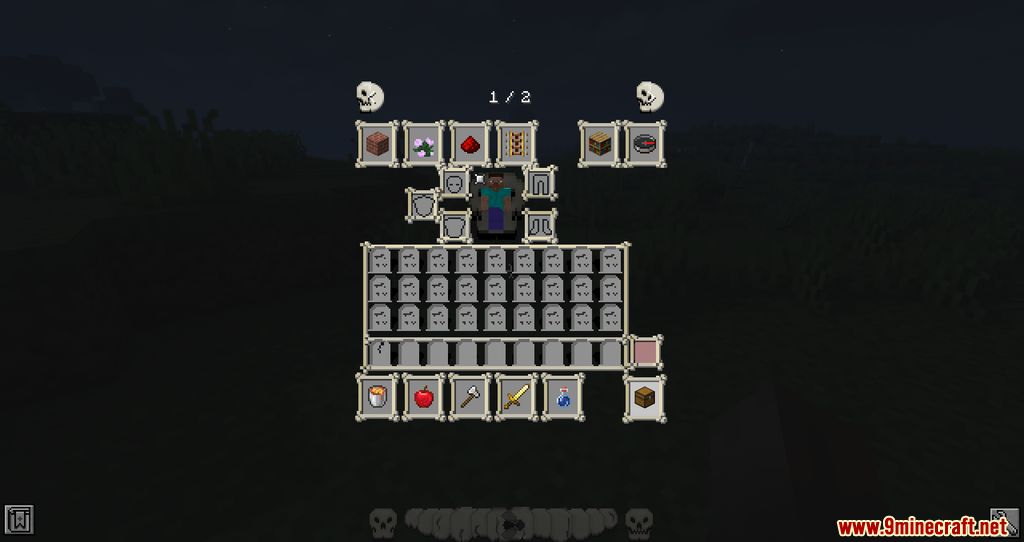Select the ladder item slot

(x=516, y=143)
